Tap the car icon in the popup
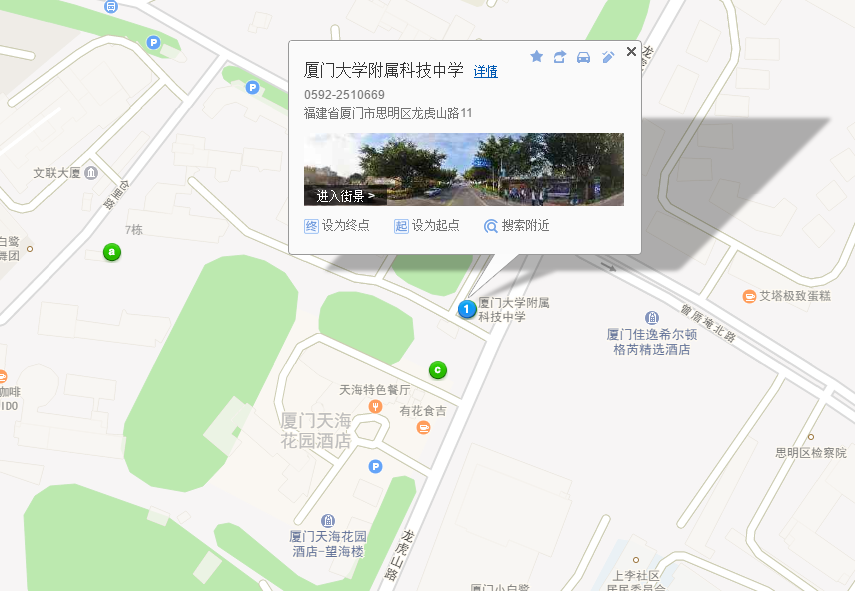This screenshot has width=855, height=591. click(584, 57)
